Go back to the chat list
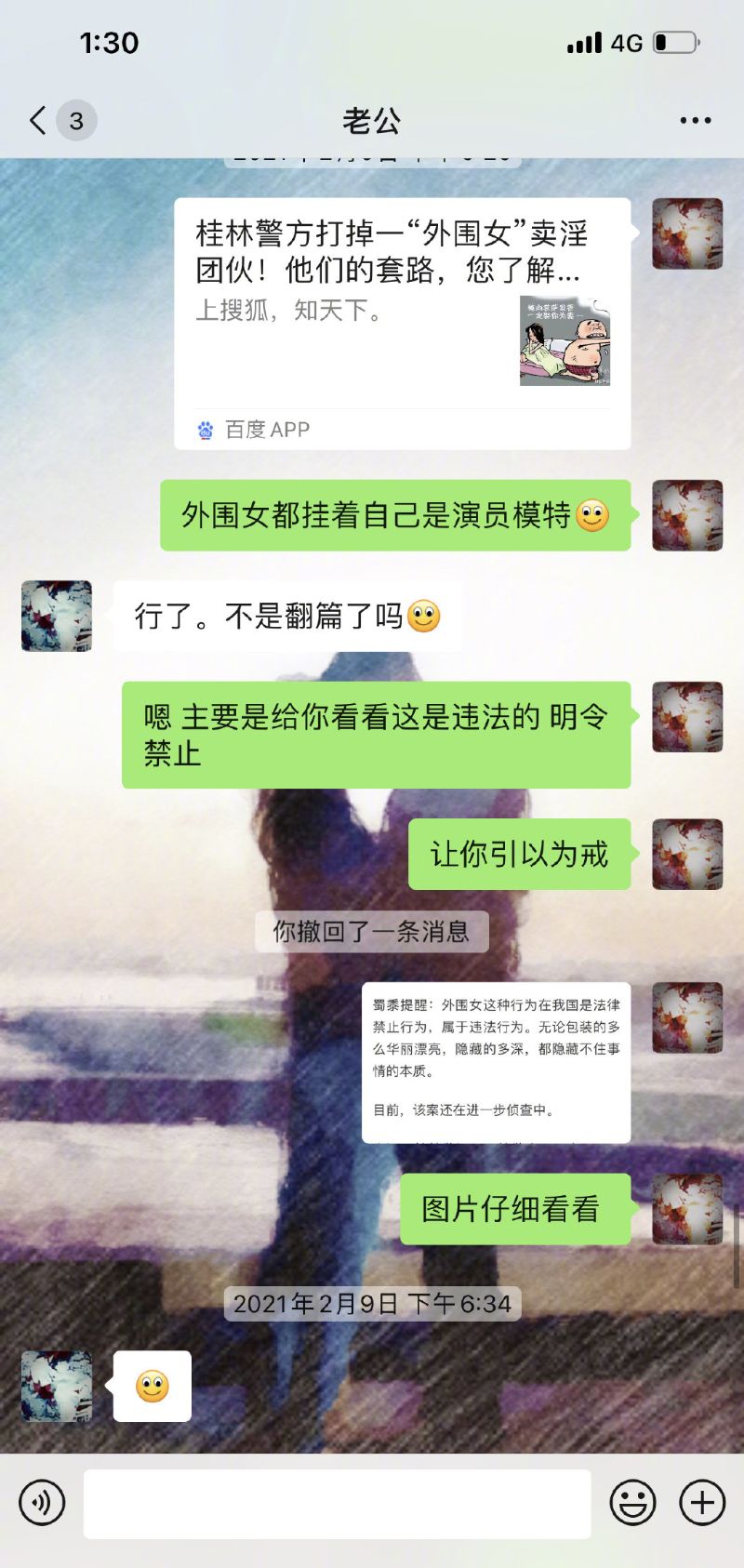 tap(39, 120)
